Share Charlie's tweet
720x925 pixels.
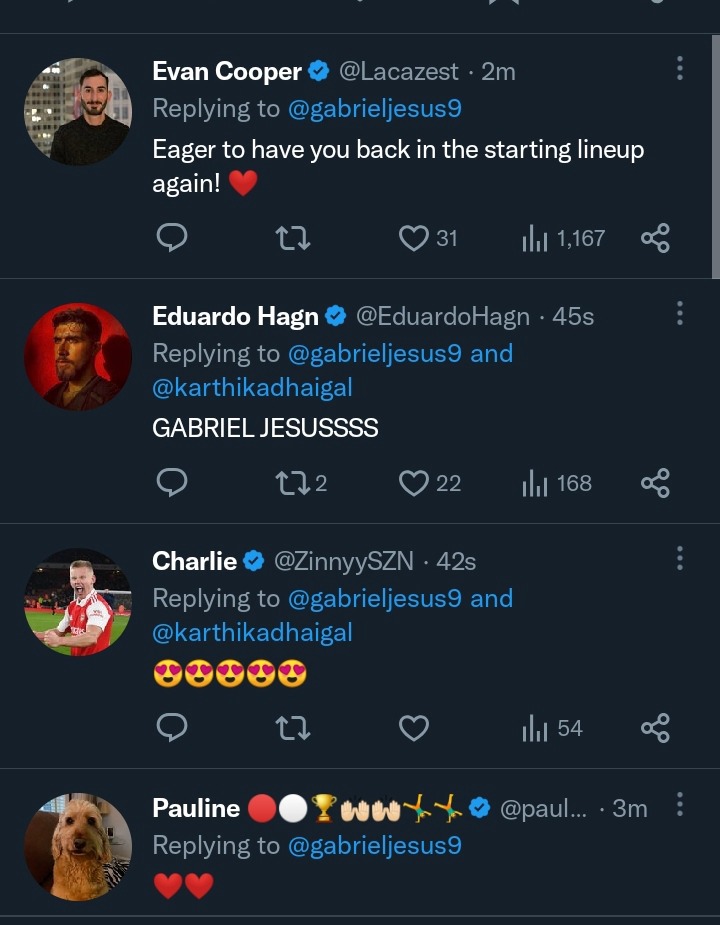[655, 728]
